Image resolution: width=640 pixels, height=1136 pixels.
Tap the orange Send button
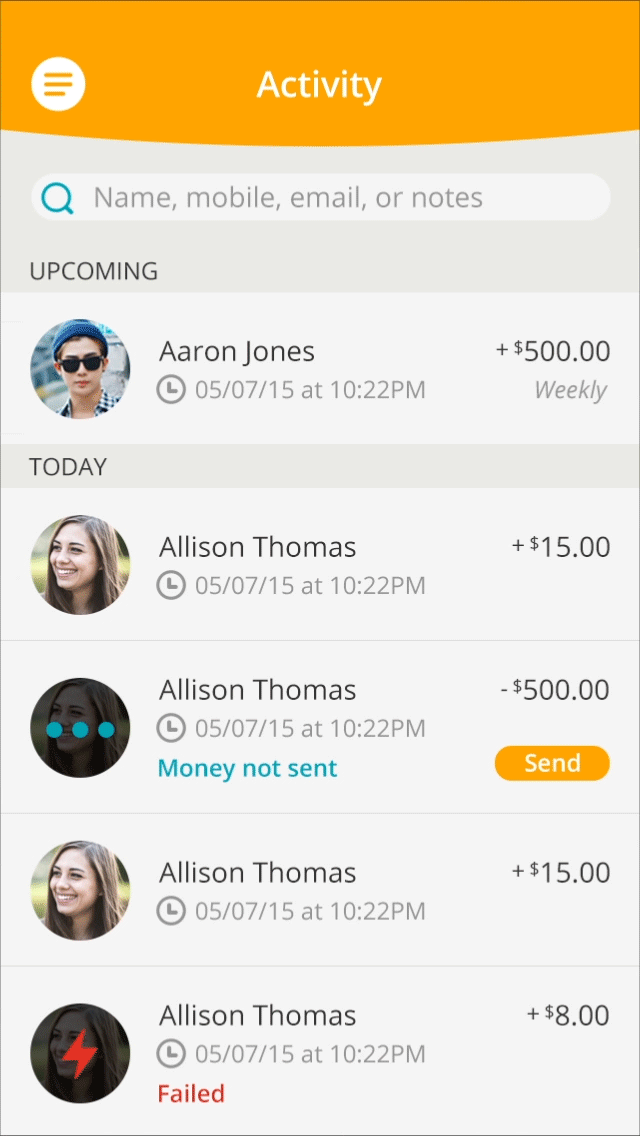click(x=552, y=763)
